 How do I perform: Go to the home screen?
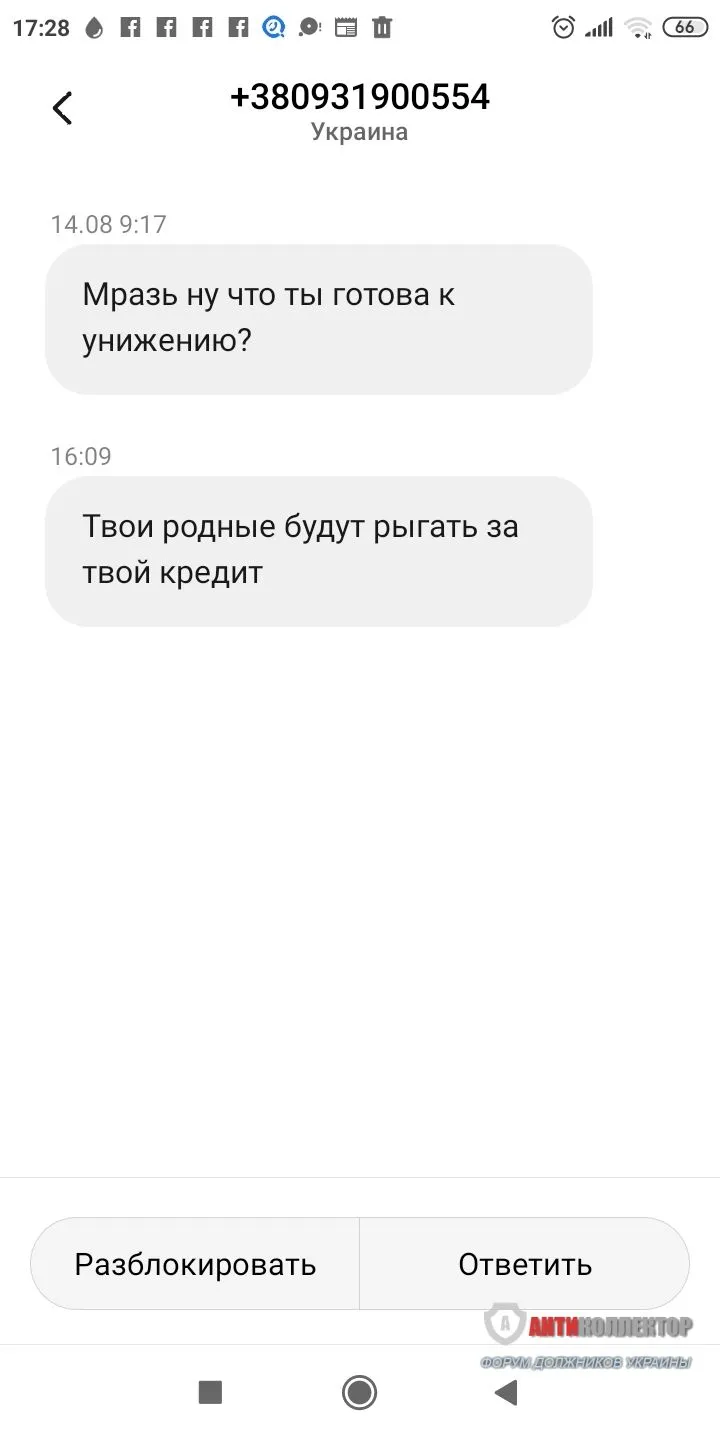[359, 1391]
